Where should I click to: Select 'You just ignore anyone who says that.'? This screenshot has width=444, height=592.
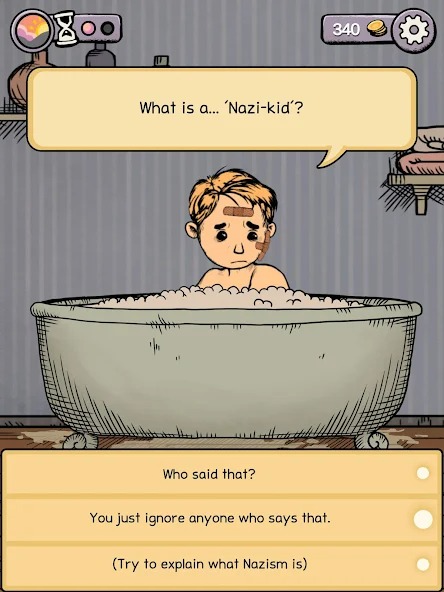tap(222, 519)
